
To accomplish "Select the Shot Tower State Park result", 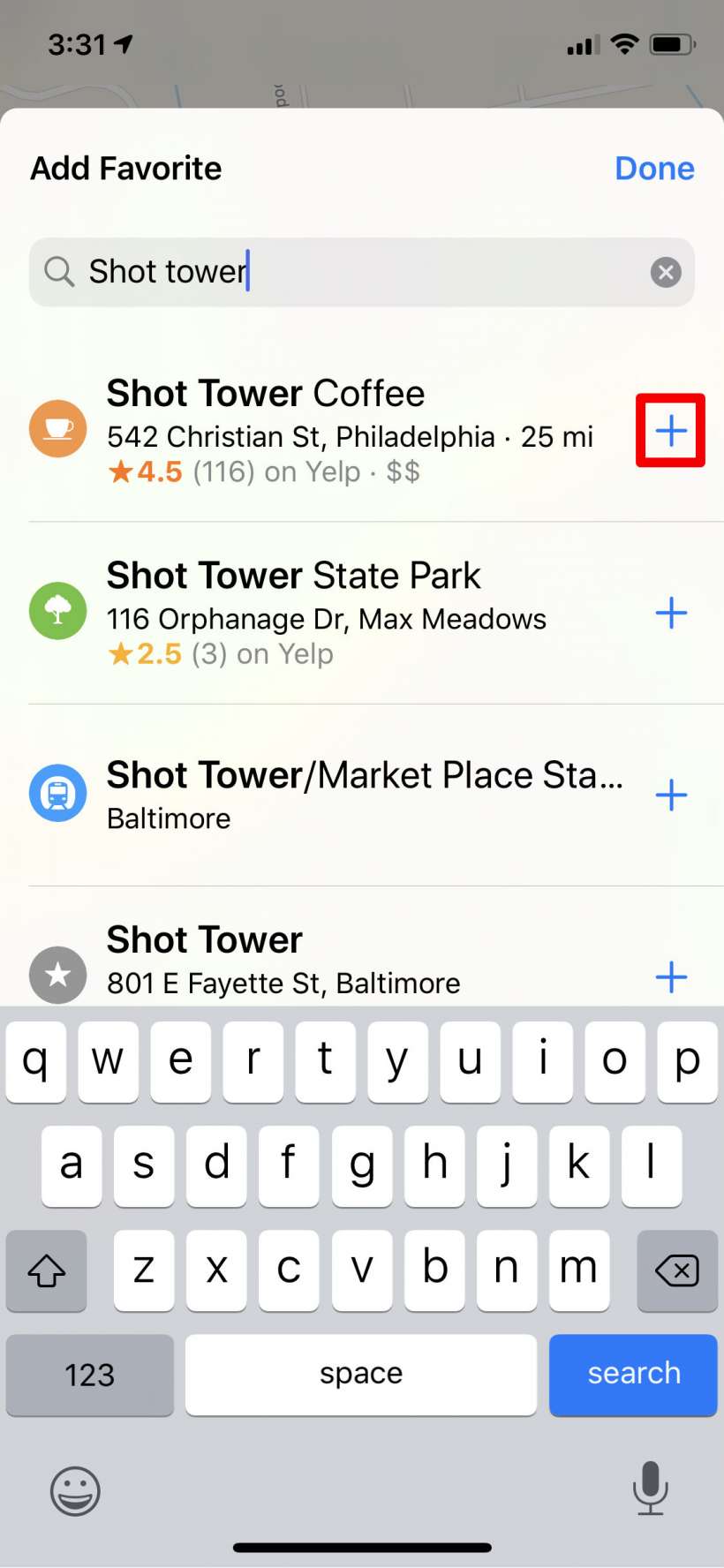I will coord(336,613).
